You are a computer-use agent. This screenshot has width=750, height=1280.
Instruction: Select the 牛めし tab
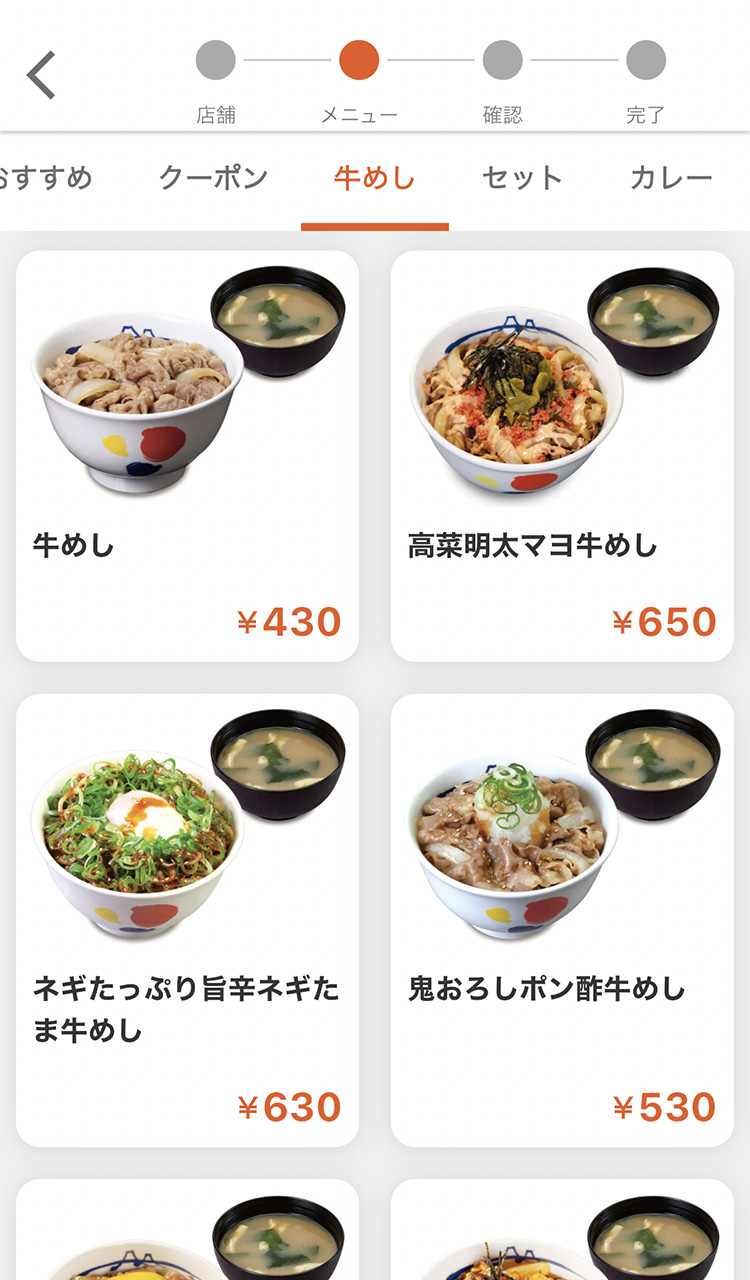374,179
